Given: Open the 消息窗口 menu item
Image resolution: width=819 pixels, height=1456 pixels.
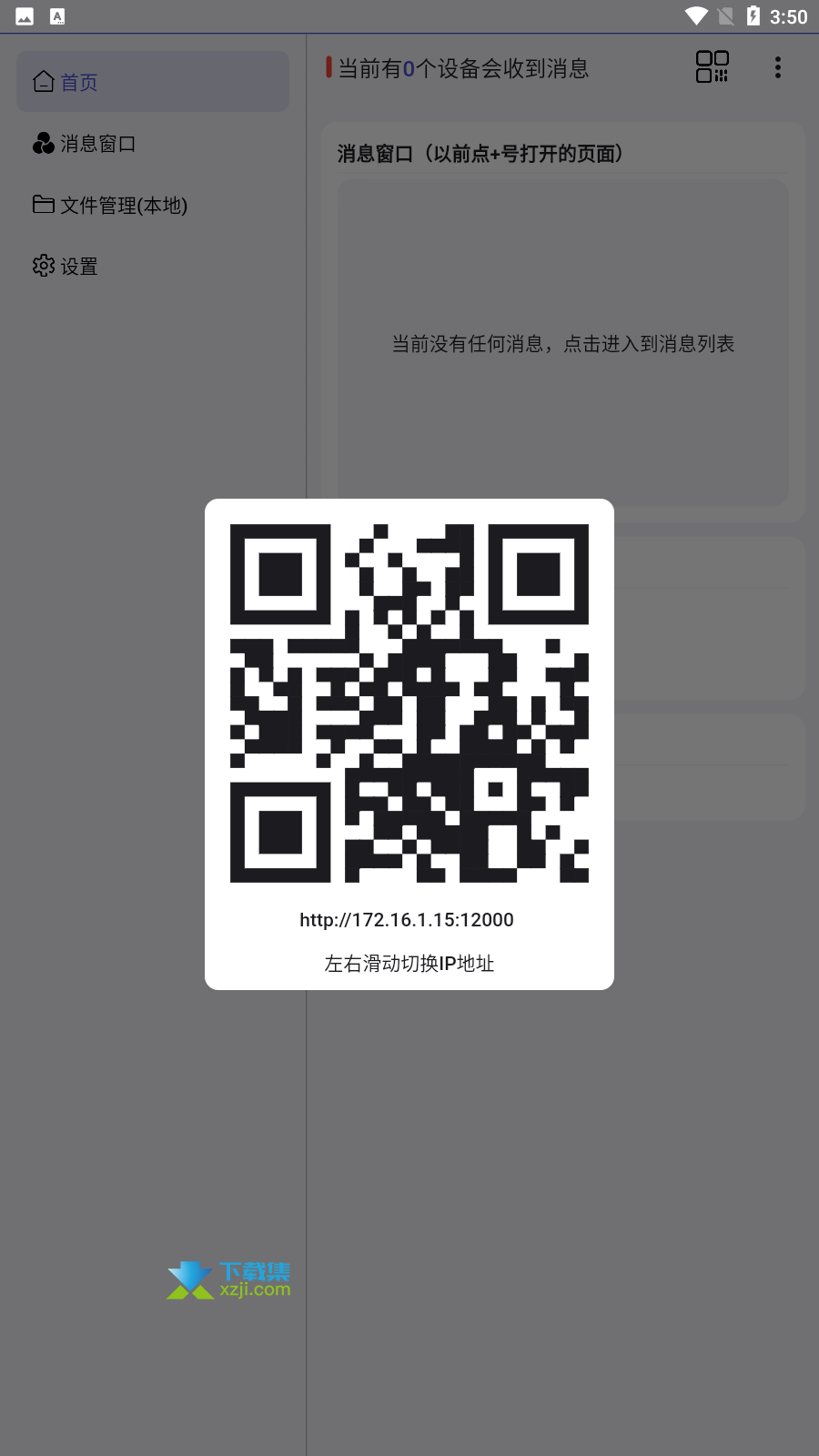Looking at the screenshot, I should (153, 144).
